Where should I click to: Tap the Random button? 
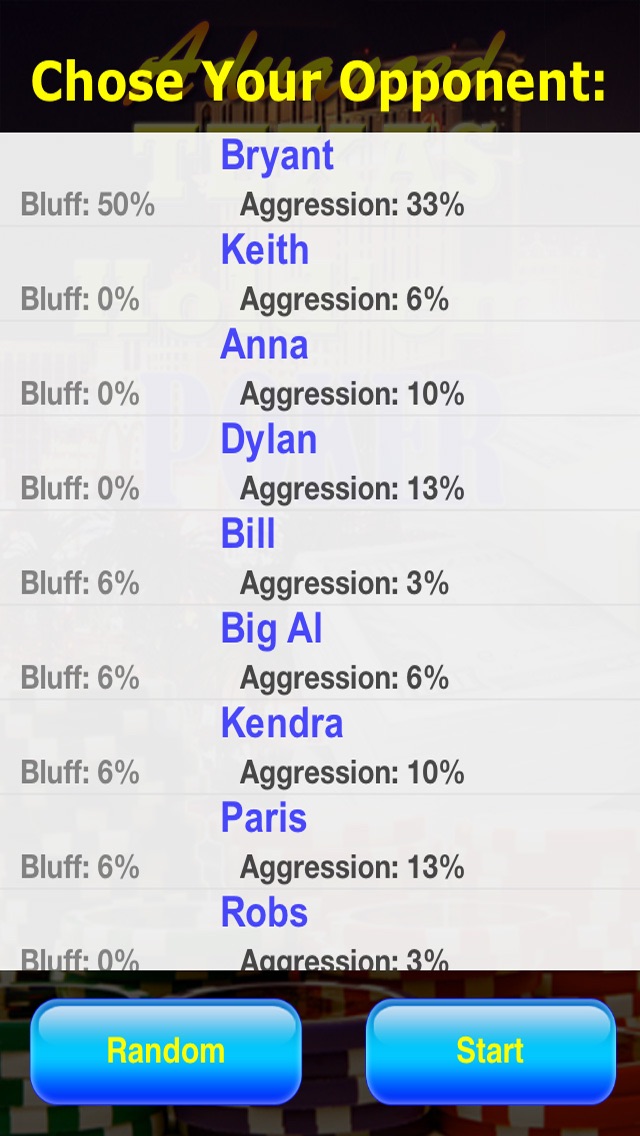click(x=166, y=1051)
